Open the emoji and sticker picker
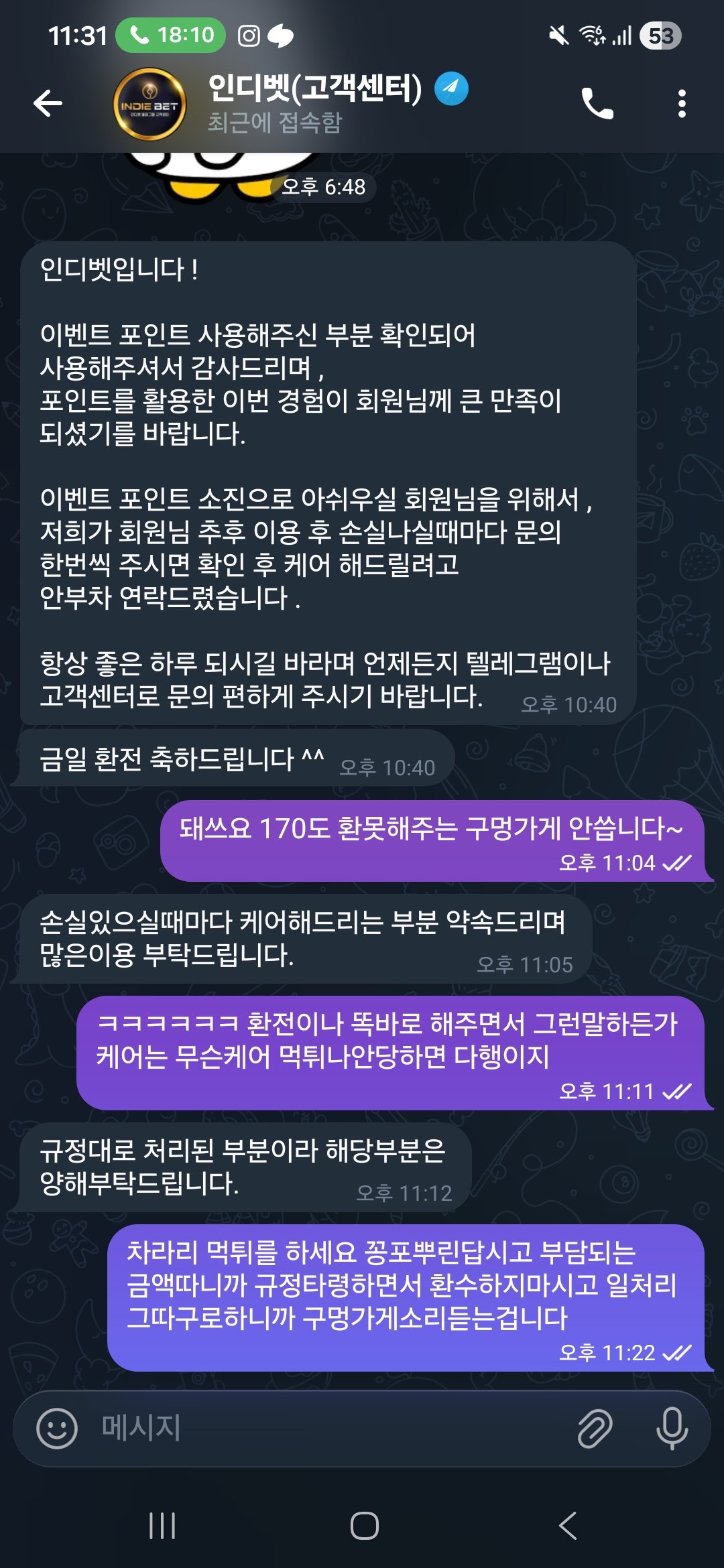This screenshot has height=1568, width=724. (x=57, y=1428)
